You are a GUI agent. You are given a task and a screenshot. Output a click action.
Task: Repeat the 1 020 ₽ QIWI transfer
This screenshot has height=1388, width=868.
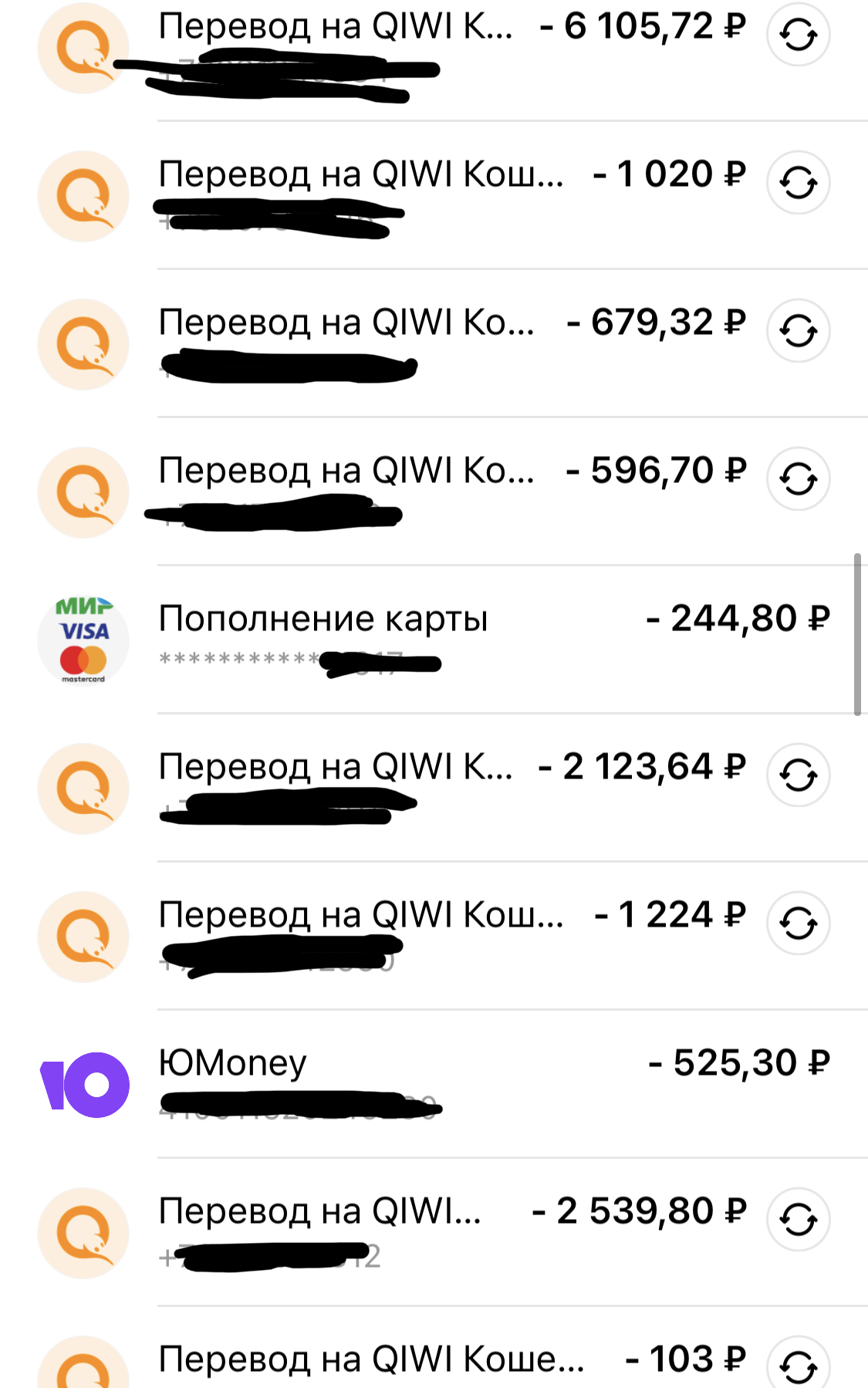click(798, 183)
